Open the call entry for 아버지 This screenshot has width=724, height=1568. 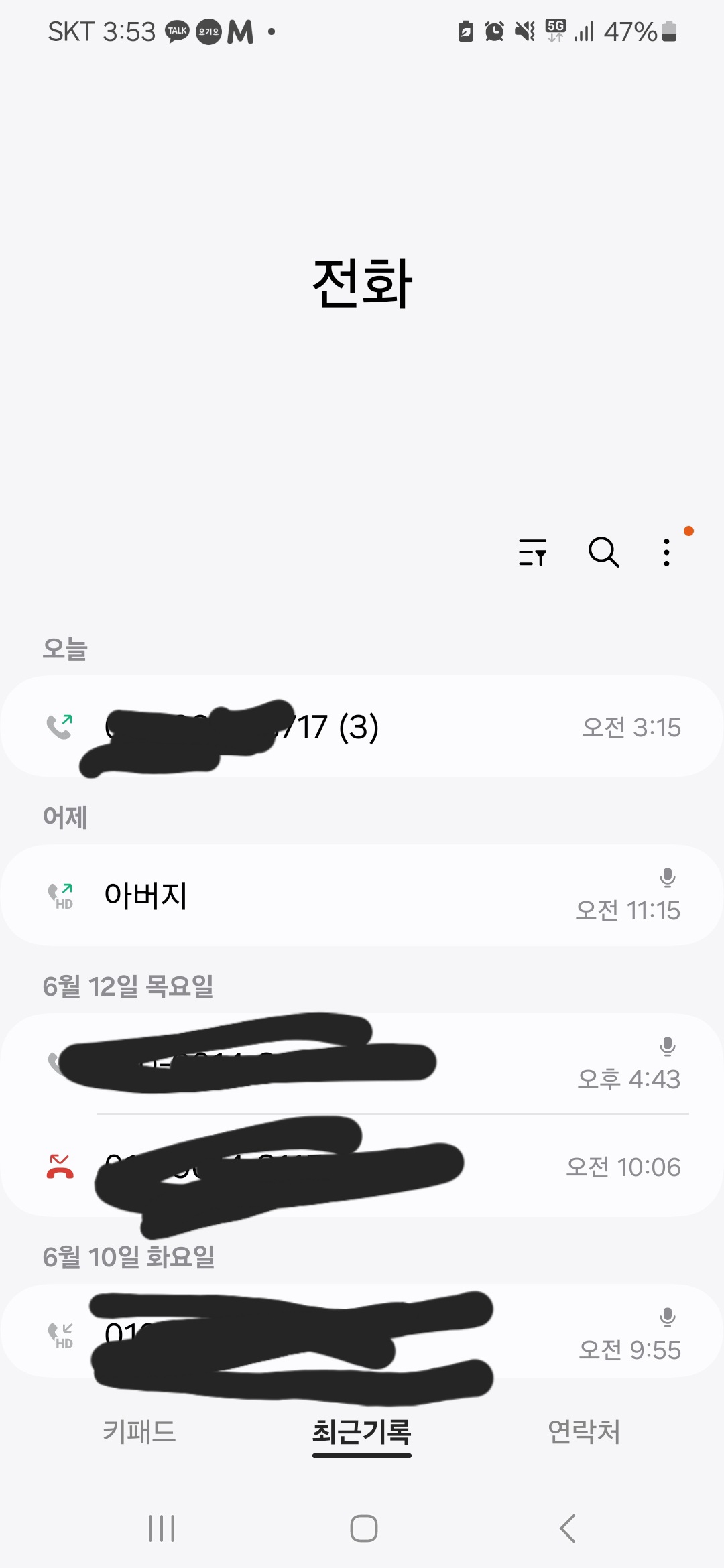coord(362,896)
